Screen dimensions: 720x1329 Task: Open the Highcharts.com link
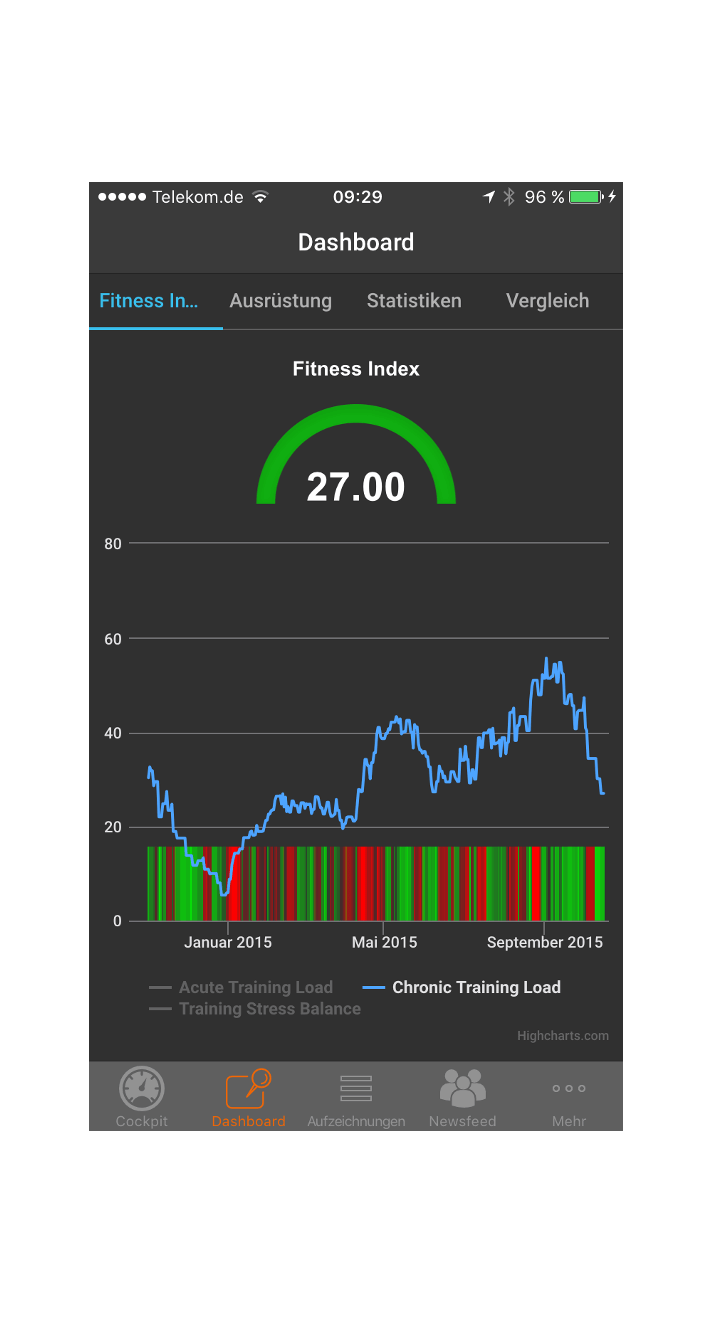(562, 1036)
